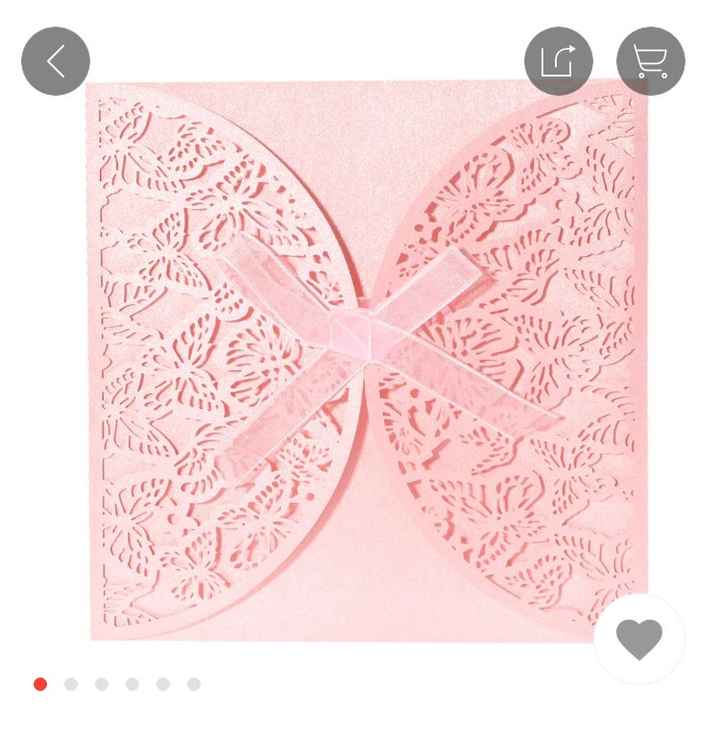Share this product
This screenshot has width=720, height=756.
click(x=558, y=62)
